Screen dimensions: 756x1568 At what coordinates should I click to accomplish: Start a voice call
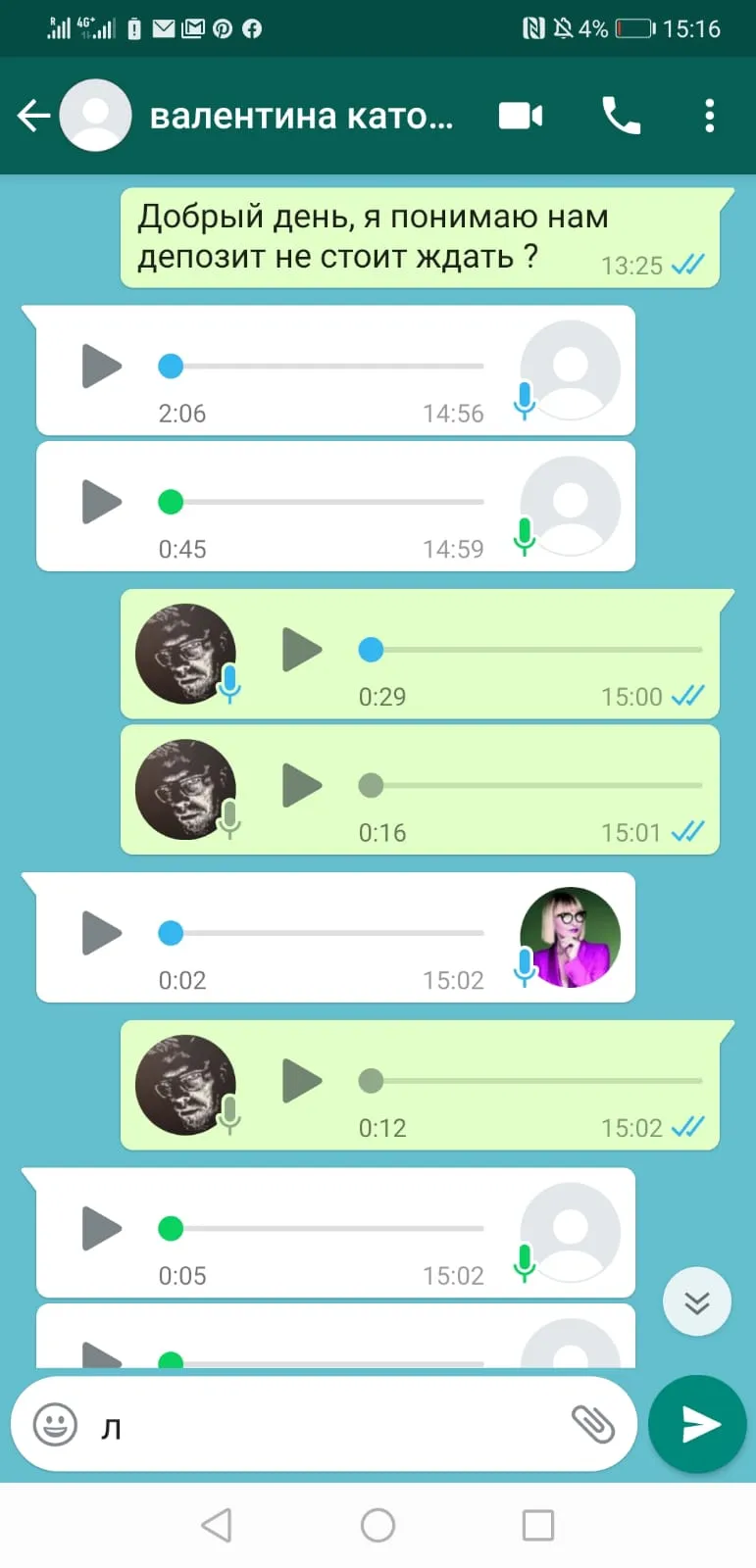click(x=621, y=116)
